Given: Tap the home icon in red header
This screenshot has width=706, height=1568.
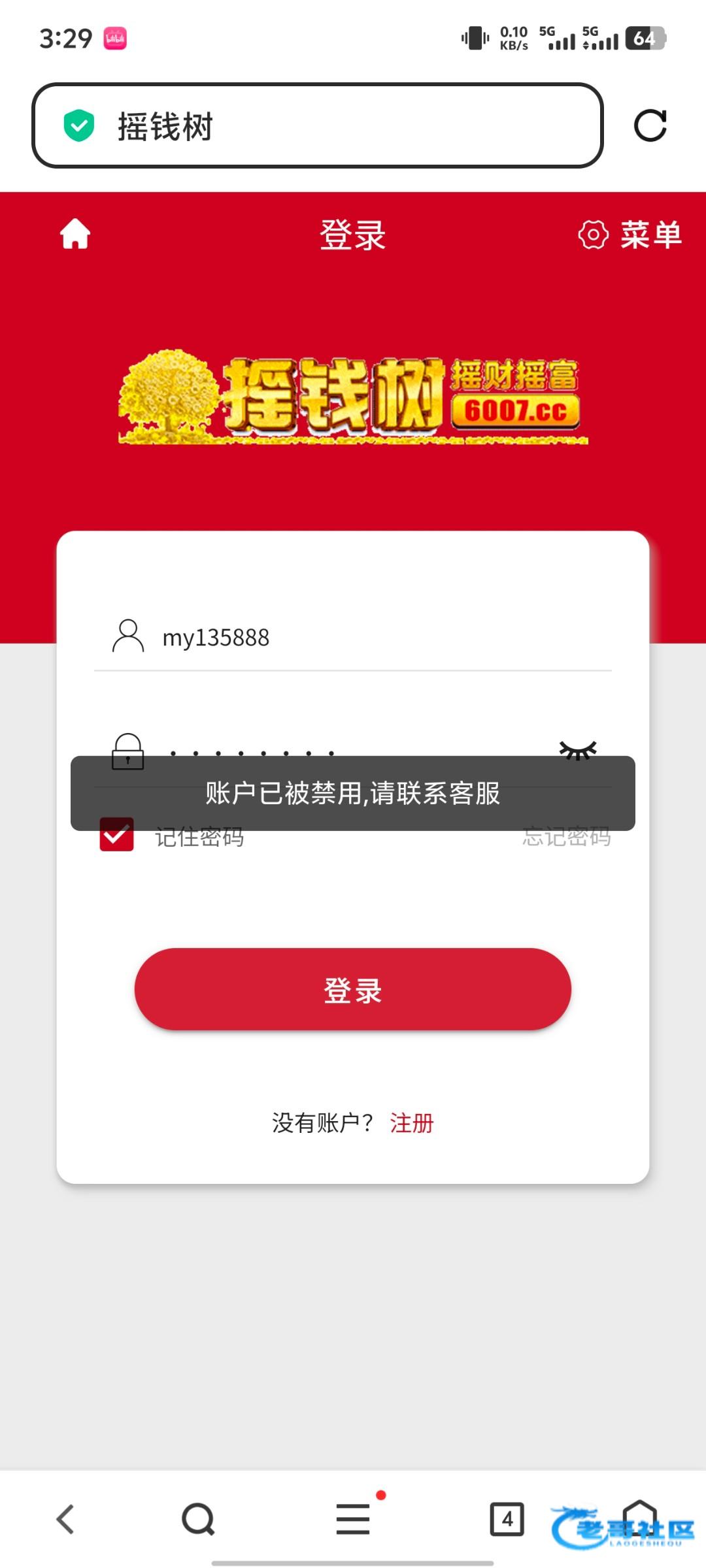Looking at the screenshot, I should coord(75,234).
